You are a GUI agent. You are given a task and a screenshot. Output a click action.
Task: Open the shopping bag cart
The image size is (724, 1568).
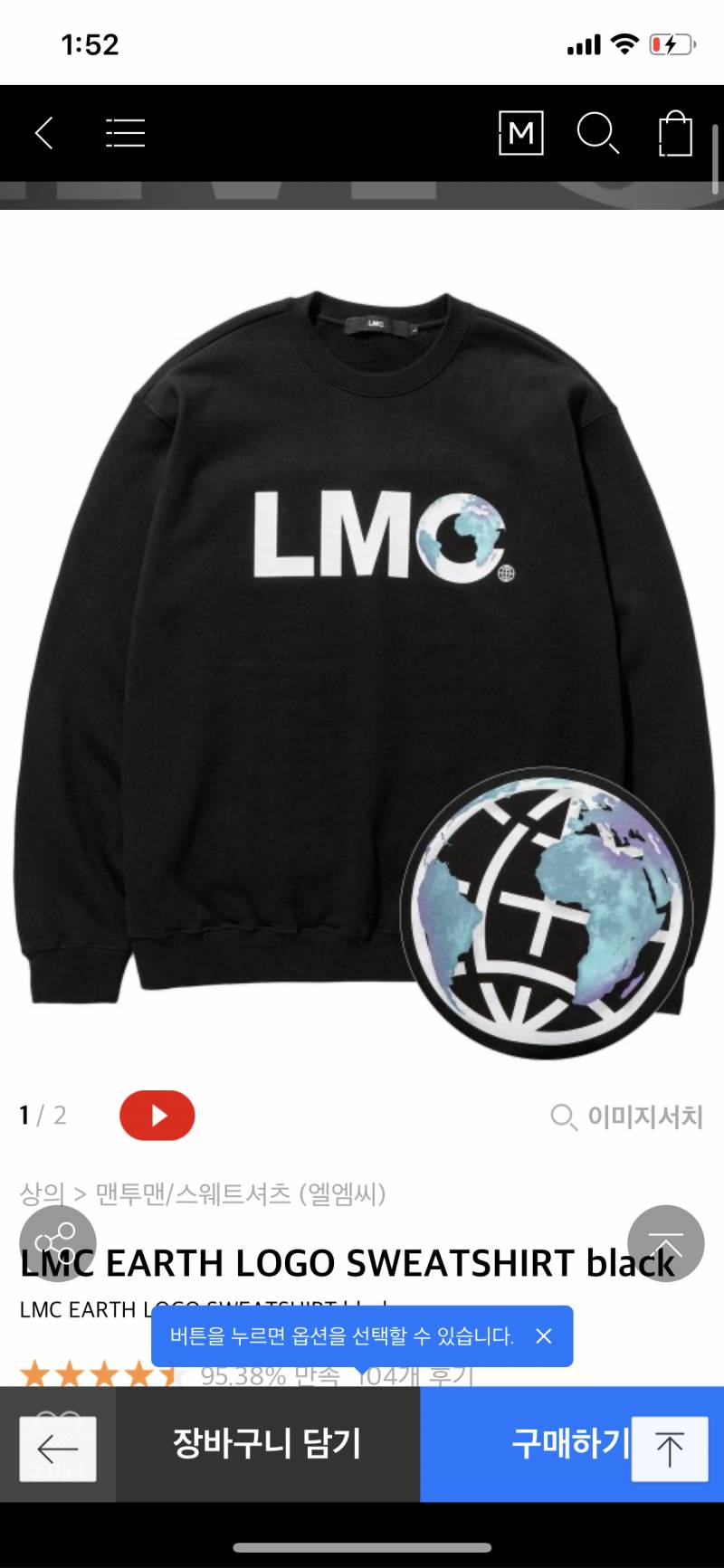coord(675,133)
